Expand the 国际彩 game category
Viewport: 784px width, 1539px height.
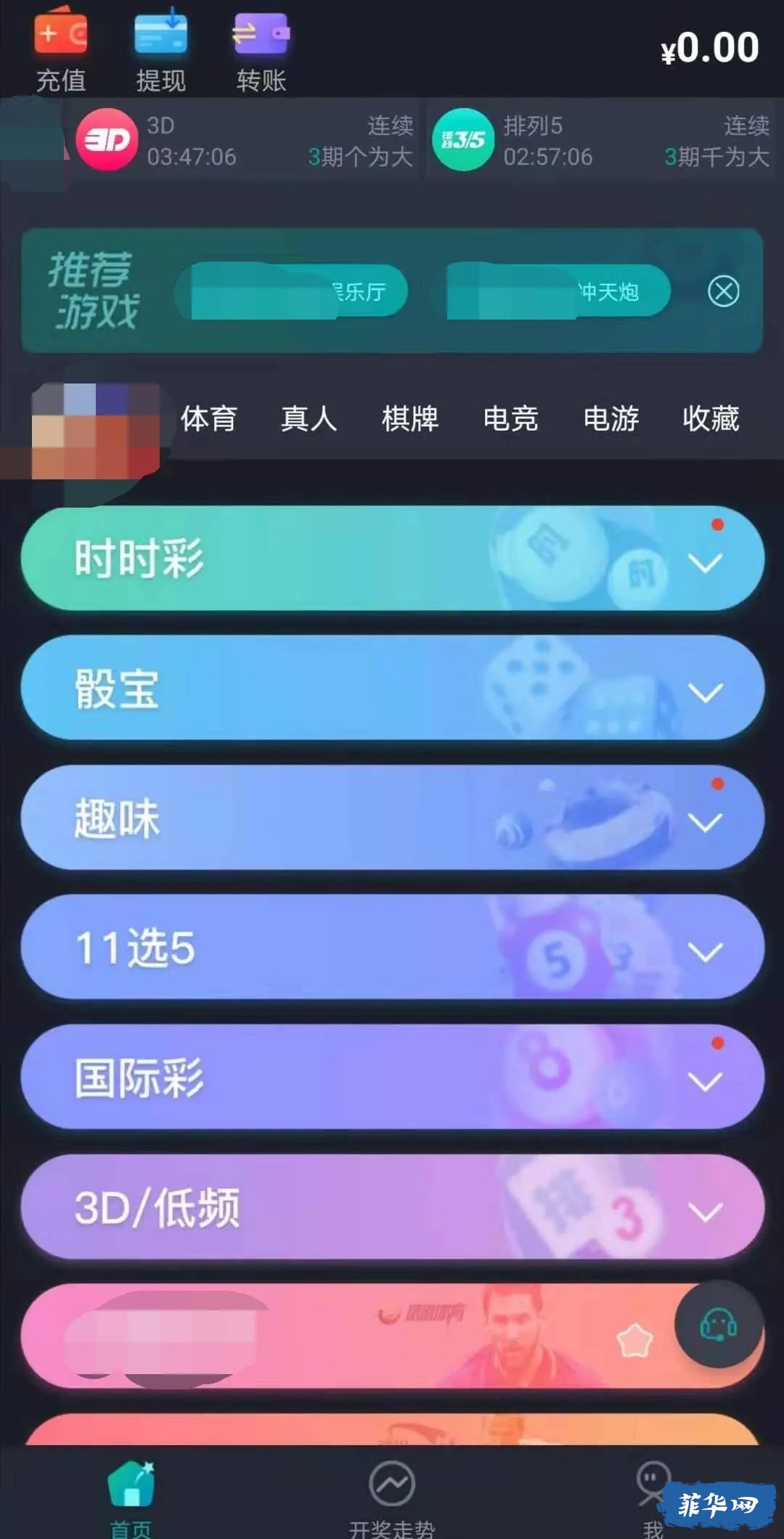coord(392,1078)
